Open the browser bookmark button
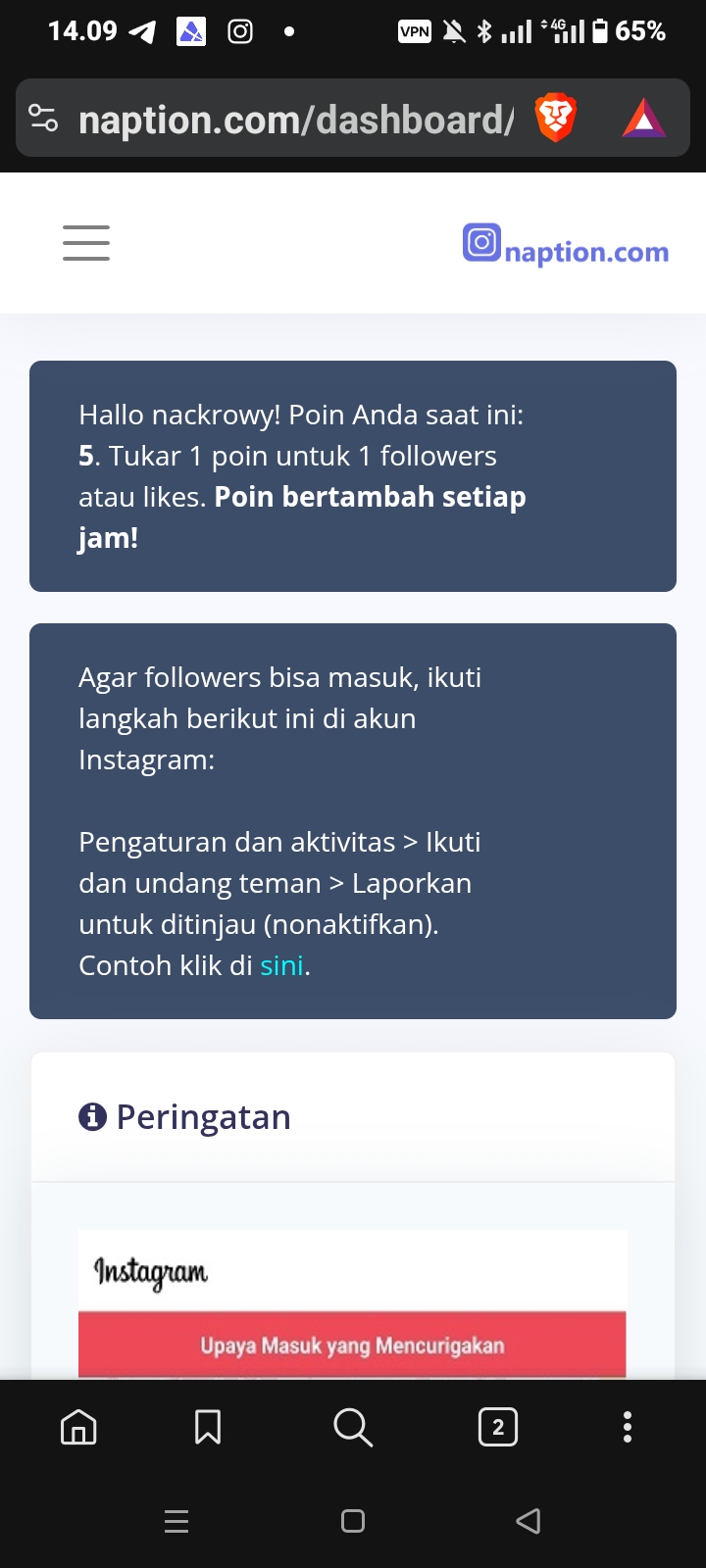706x1568 pixels. [x=208, y=1427]
